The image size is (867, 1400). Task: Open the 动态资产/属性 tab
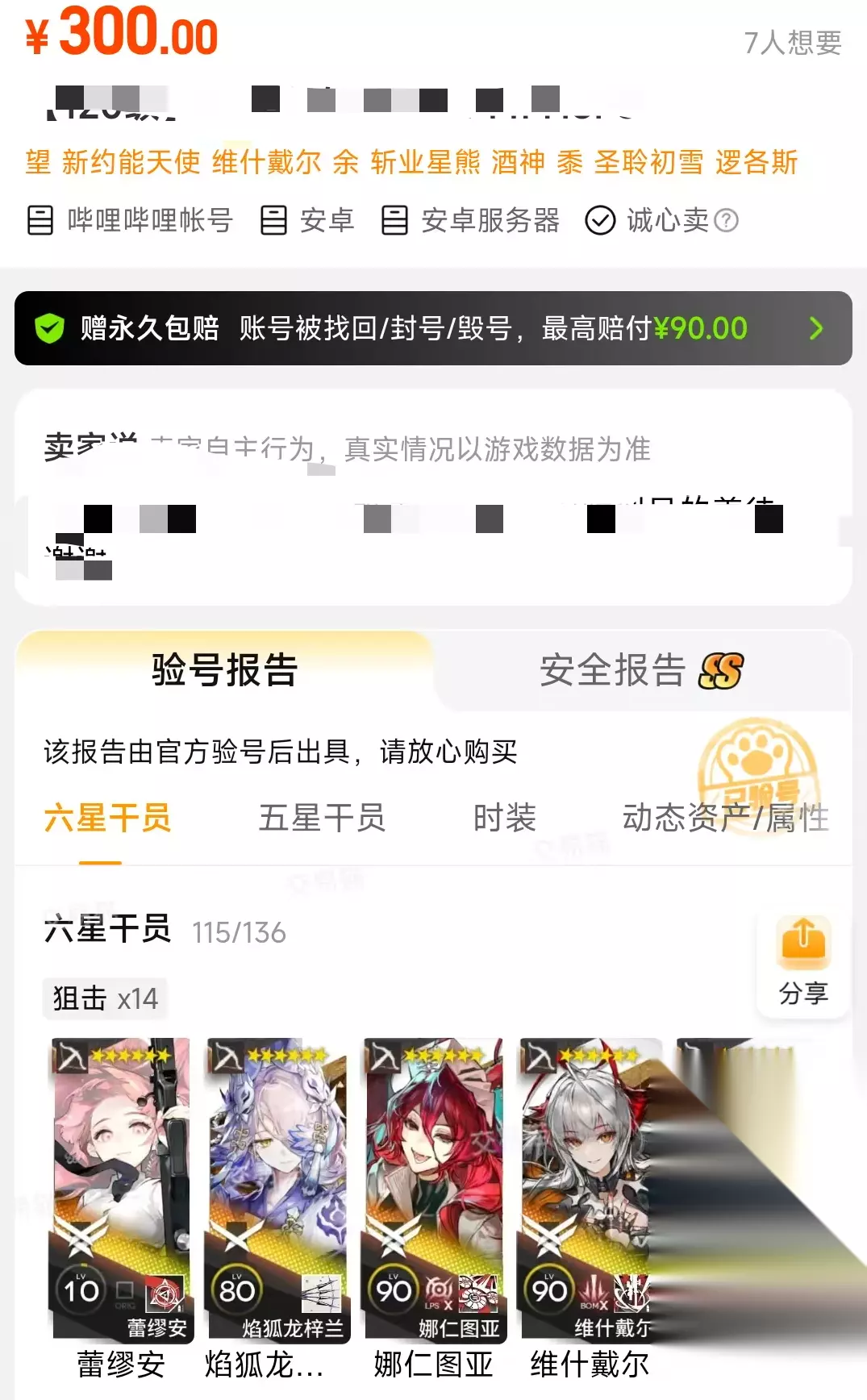point(726,818)
